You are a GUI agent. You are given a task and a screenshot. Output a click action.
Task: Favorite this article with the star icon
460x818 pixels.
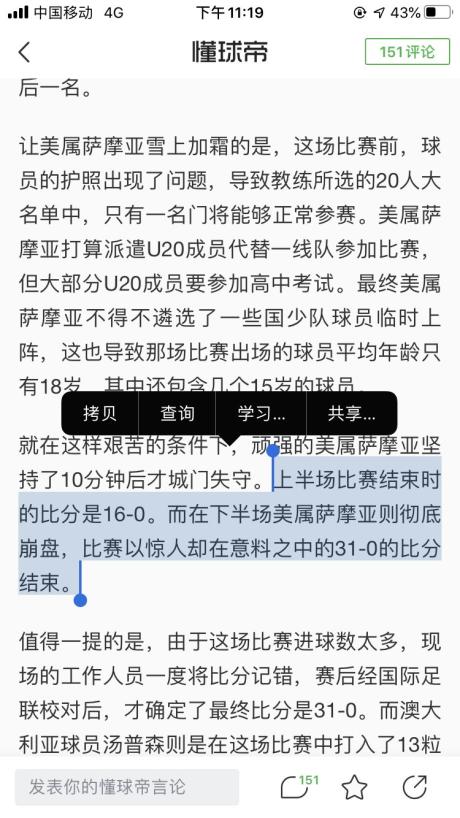coord(354,787)
